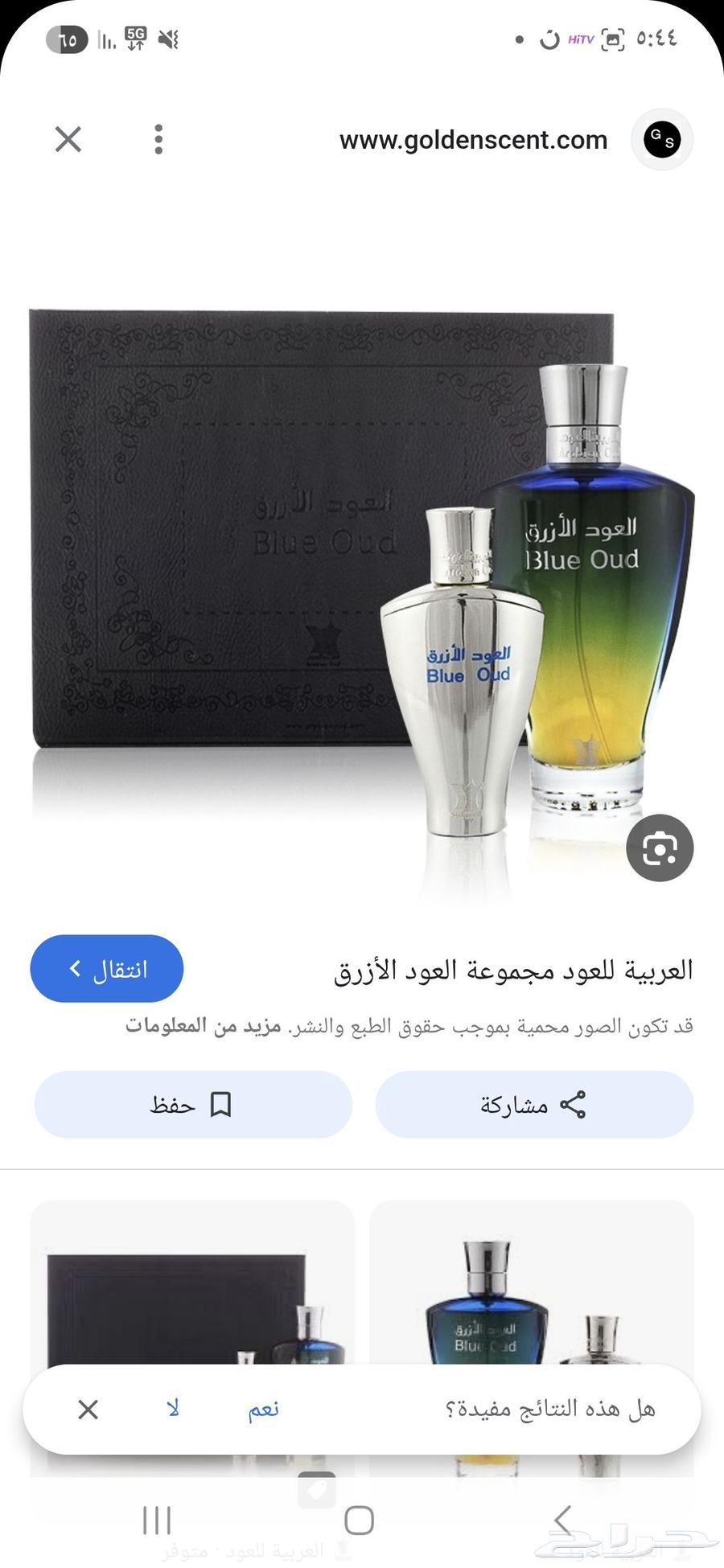Viewport: 724px width, 1568px height.
Task: Select لا in the feedback prompt
Action: (x=172, y=1410)
